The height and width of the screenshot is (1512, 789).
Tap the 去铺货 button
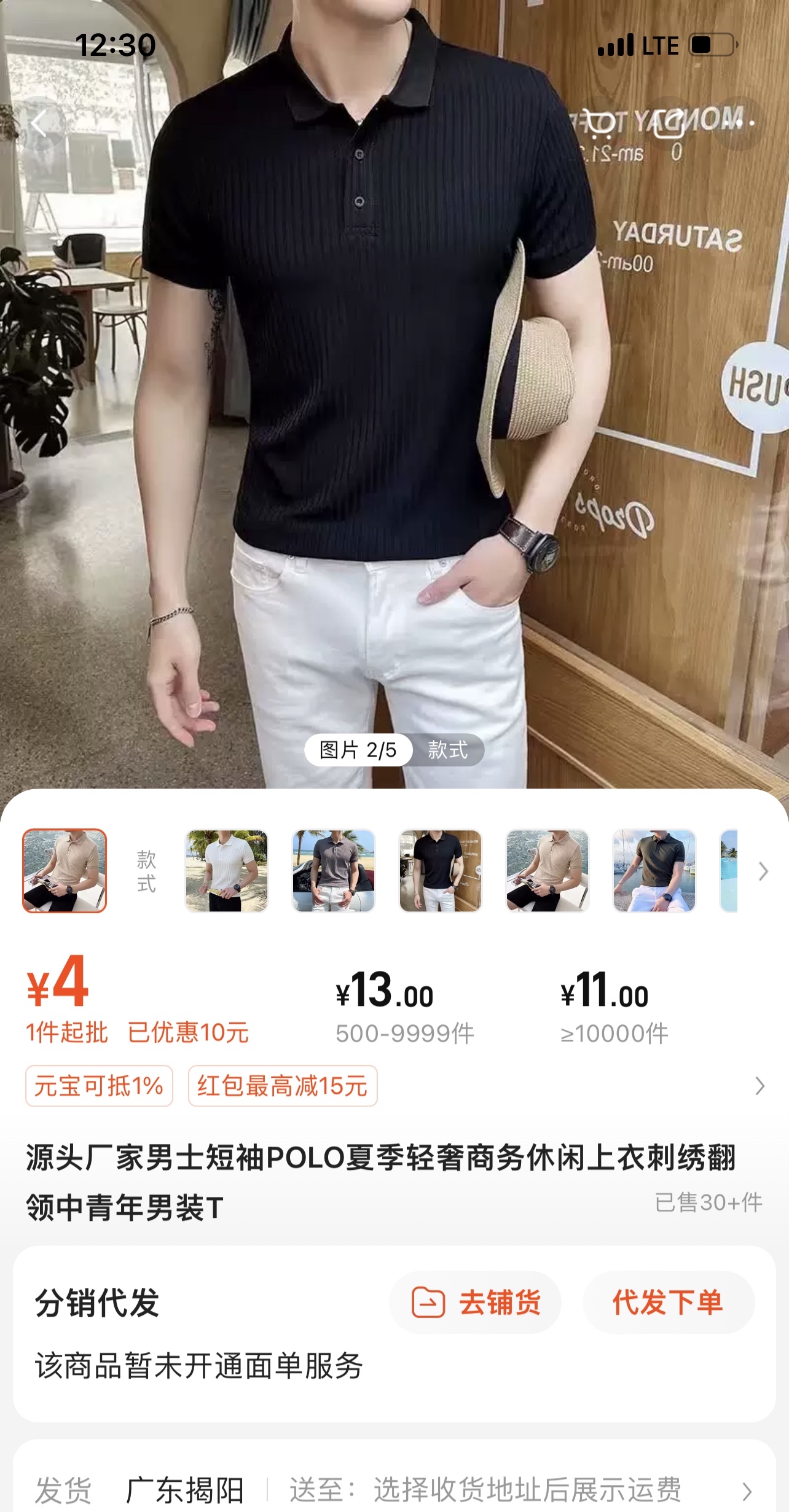click(476, 1302)
